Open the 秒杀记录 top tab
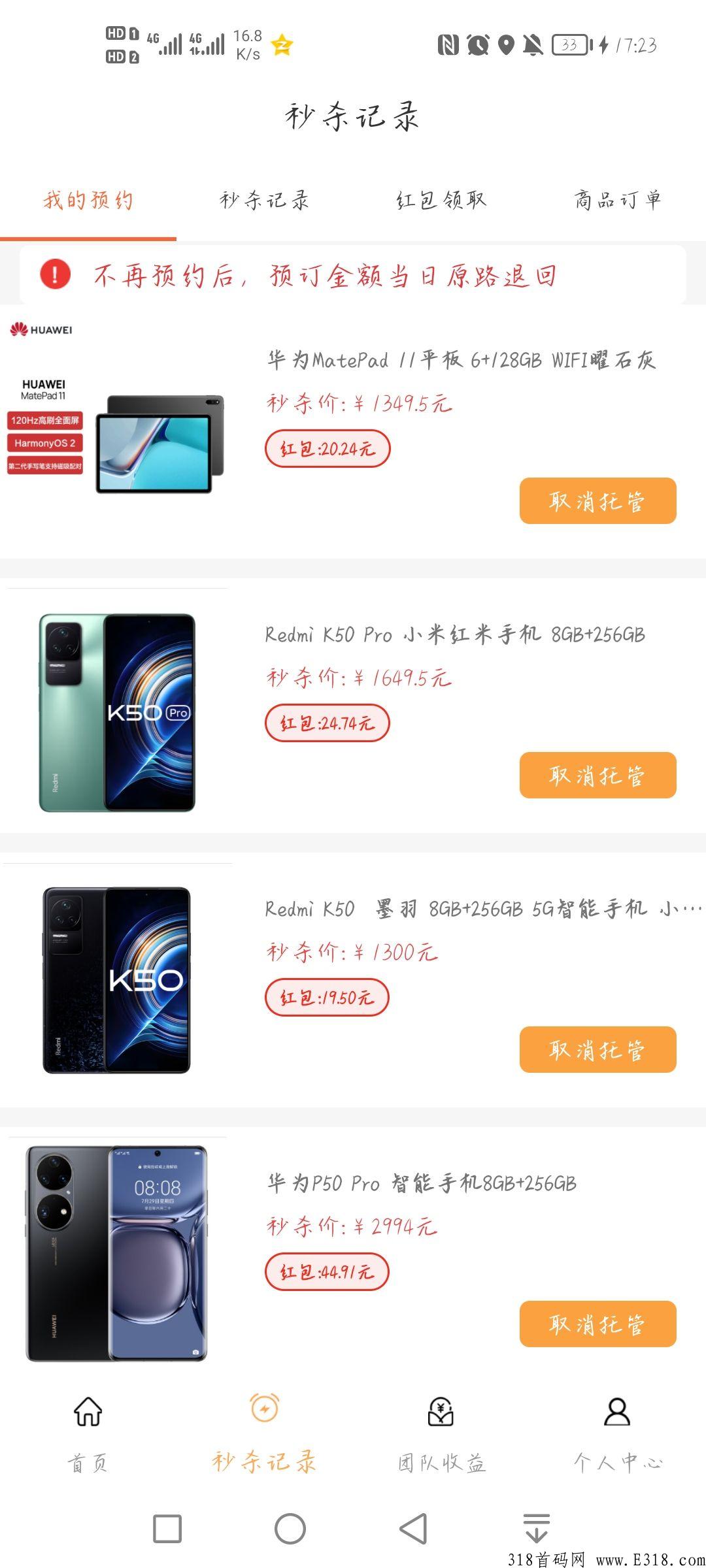This screenshot has height=1568, width=706. pos(264,200)
